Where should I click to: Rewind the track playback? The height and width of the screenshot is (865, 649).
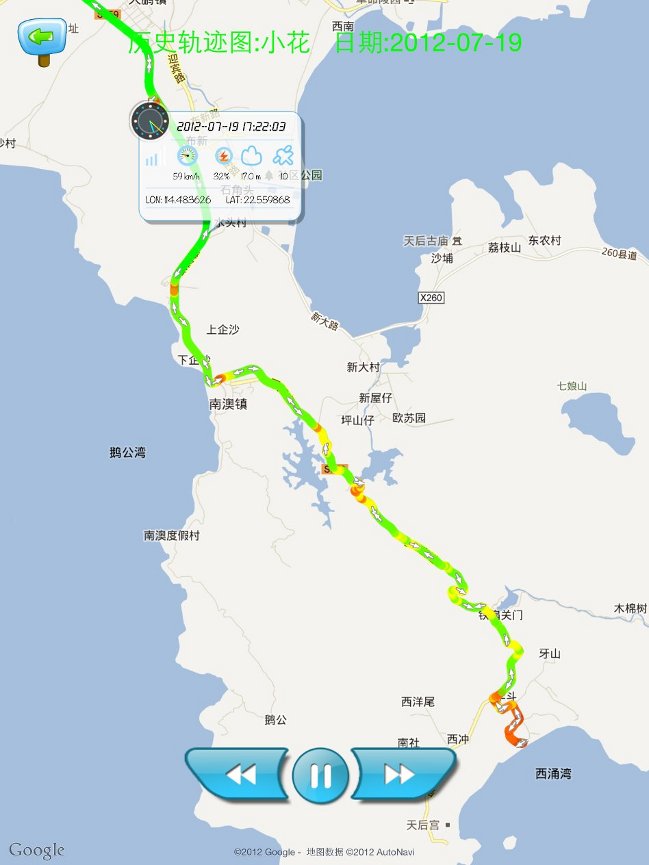(239, 774)
